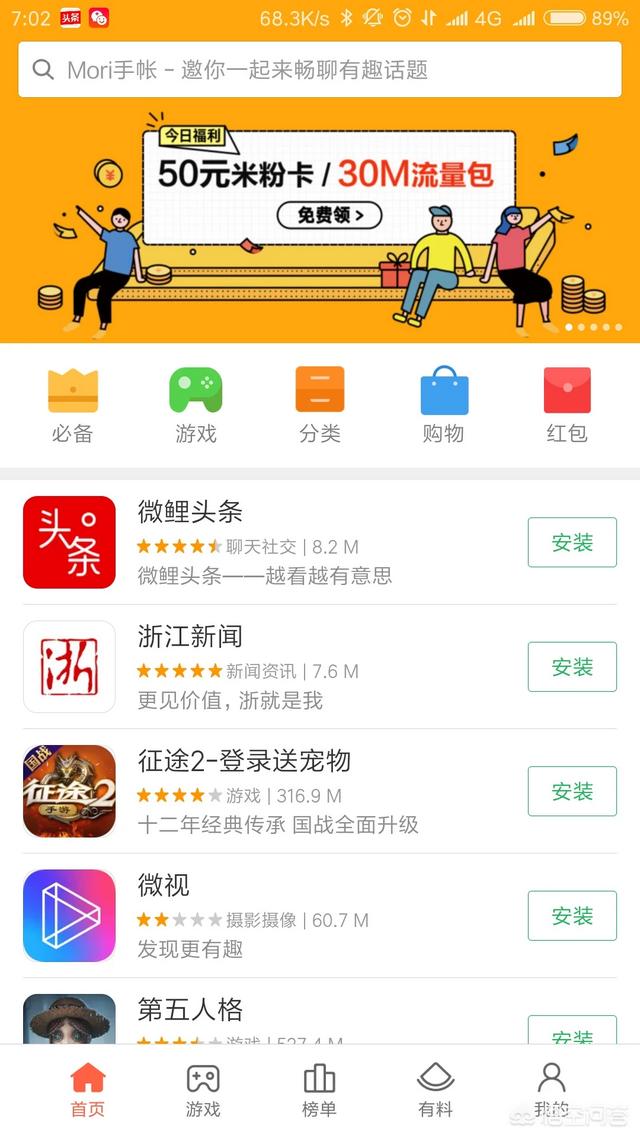Install 微鲤头条

[572, 543]
